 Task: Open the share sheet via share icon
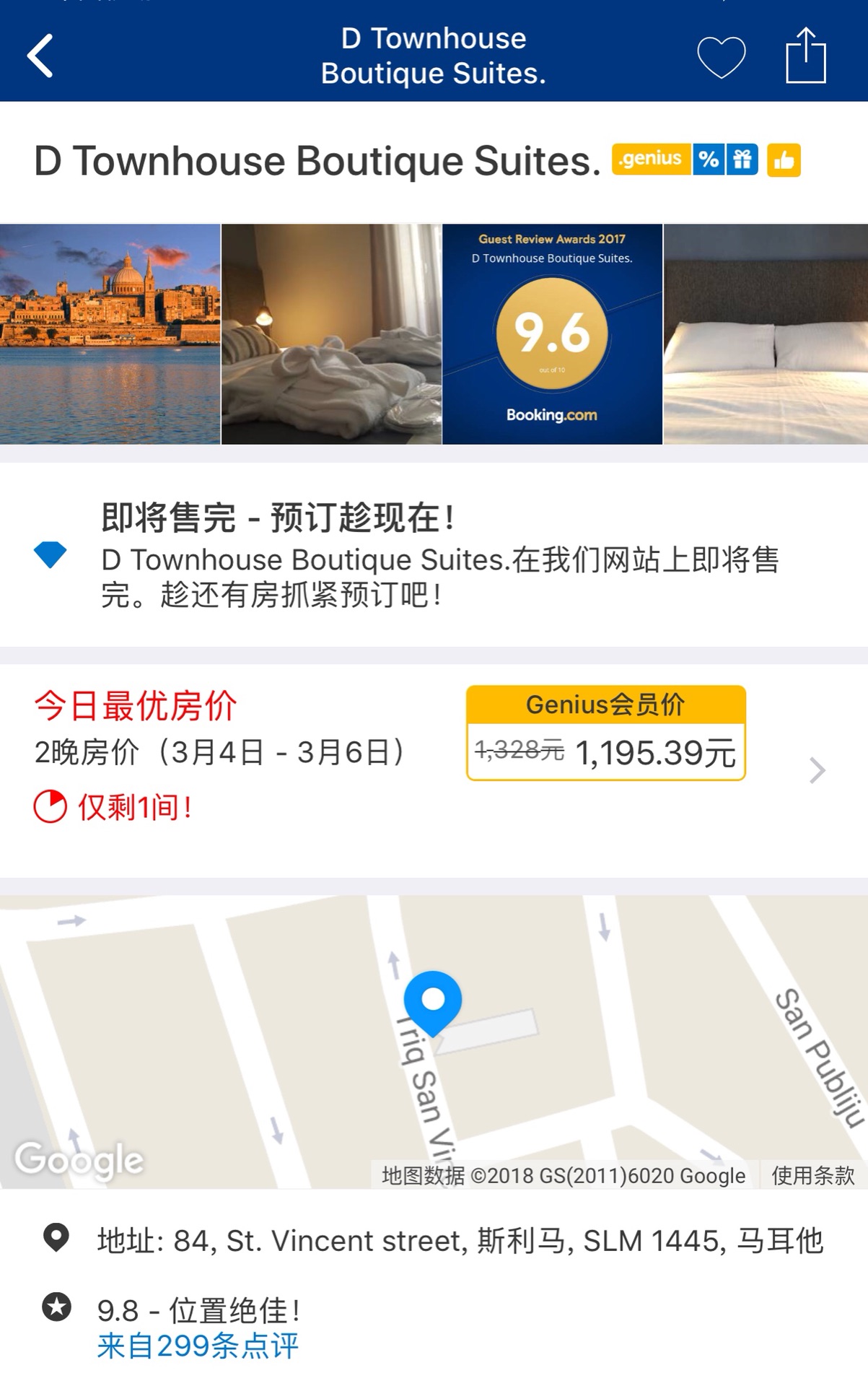click(806, 56)
